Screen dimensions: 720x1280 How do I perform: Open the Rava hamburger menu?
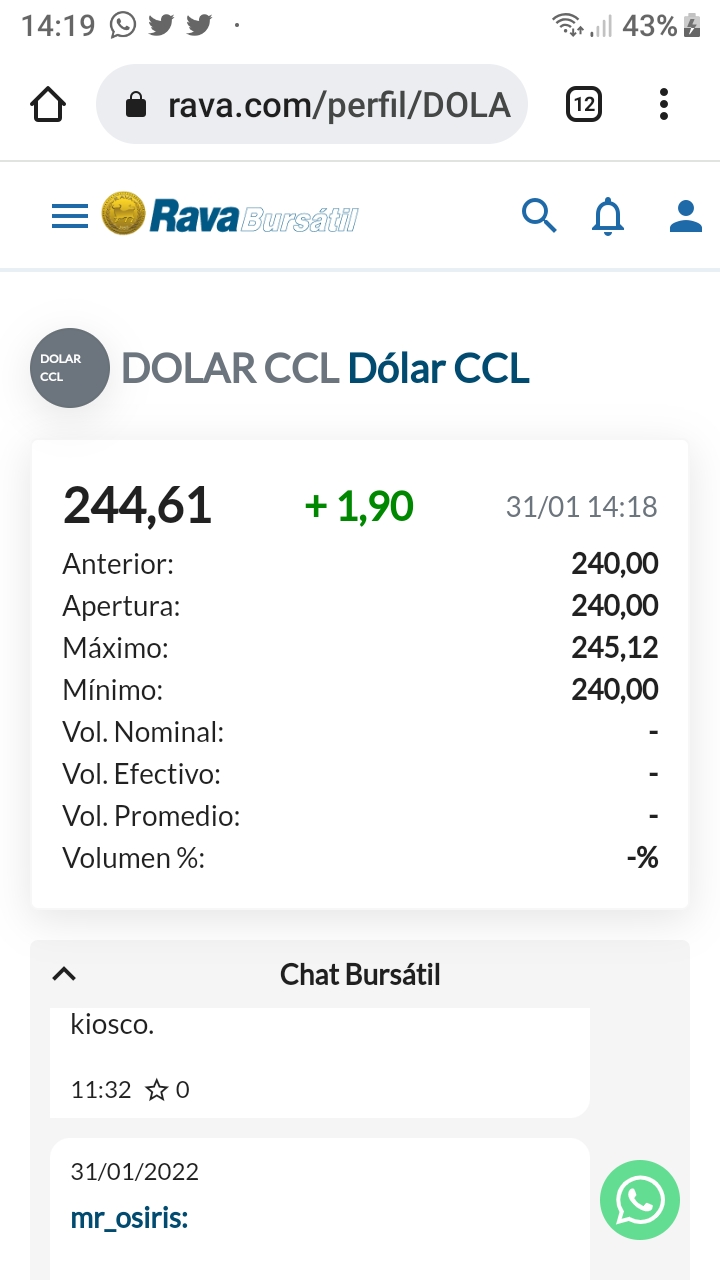tap(70, 216)
